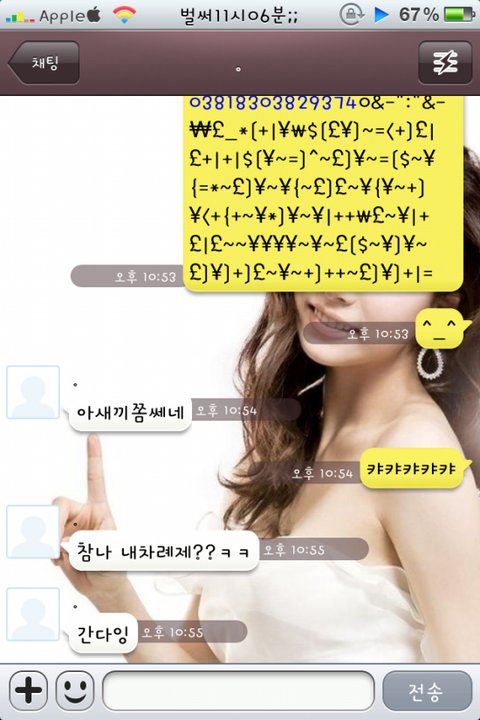Viewport: 480px width, 720px height.
Task: Send the message with 전송 button
Action: (x=427, y=691)
